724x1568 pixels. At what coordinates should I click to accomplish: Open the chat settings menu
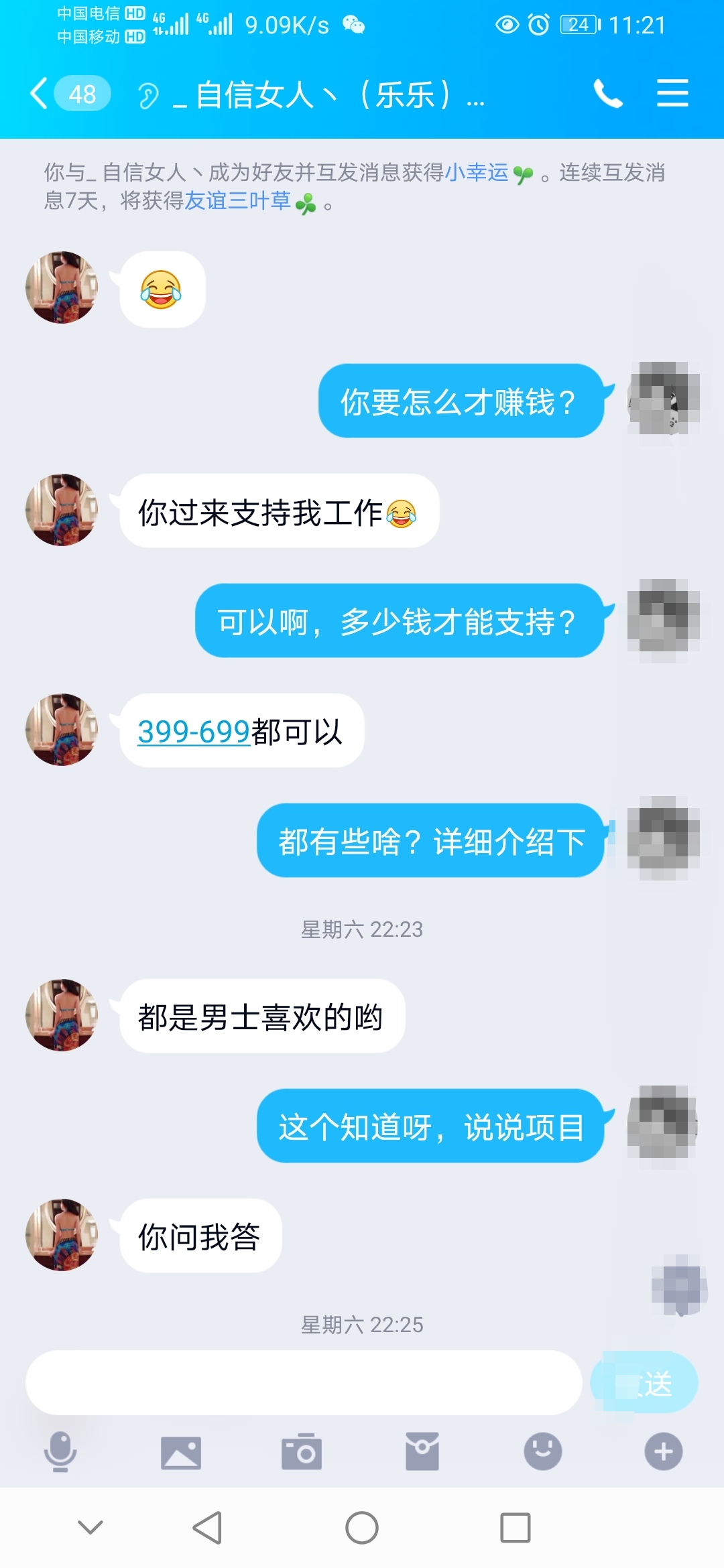672,94
